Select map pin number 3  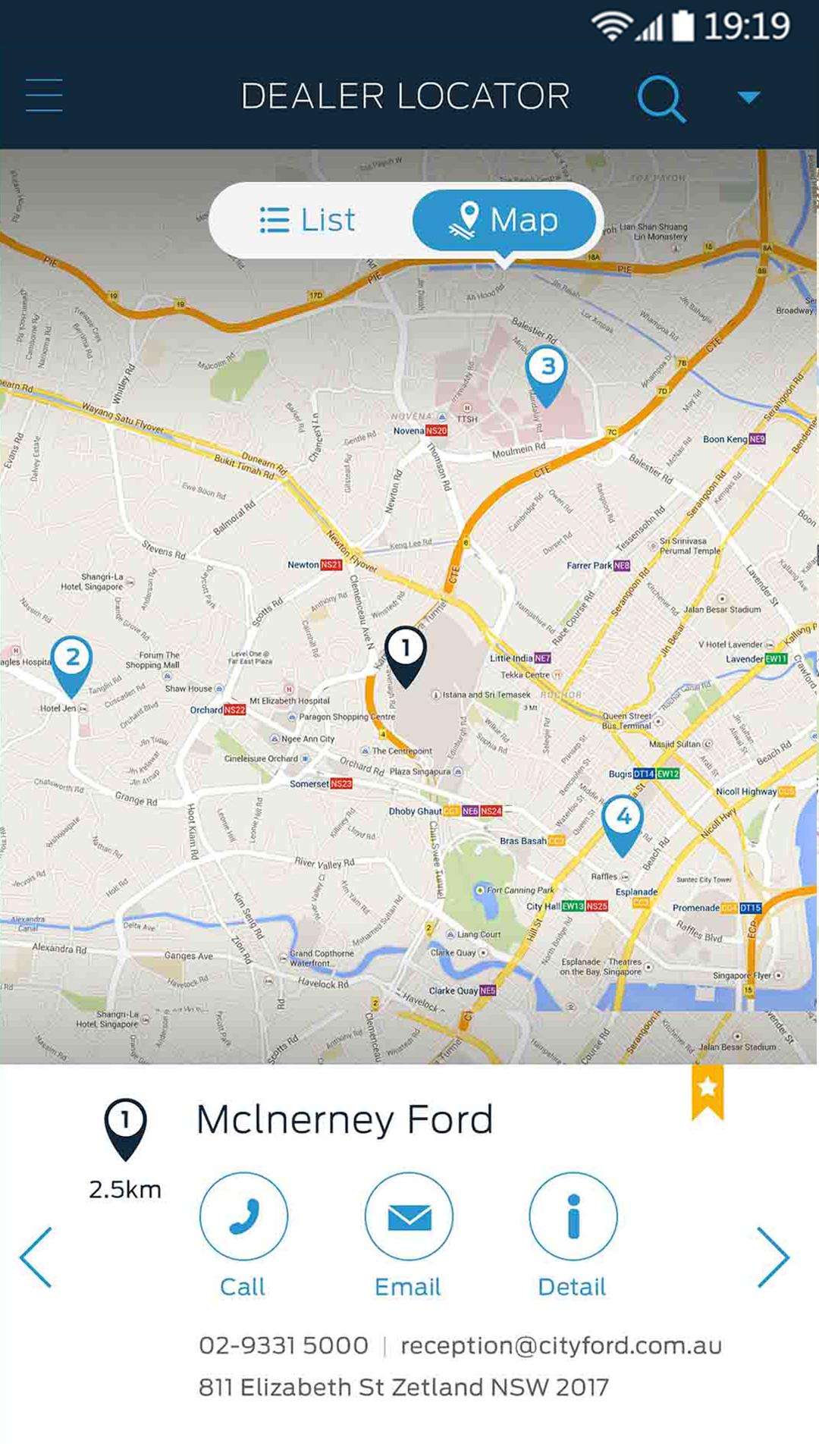[547, 372]
